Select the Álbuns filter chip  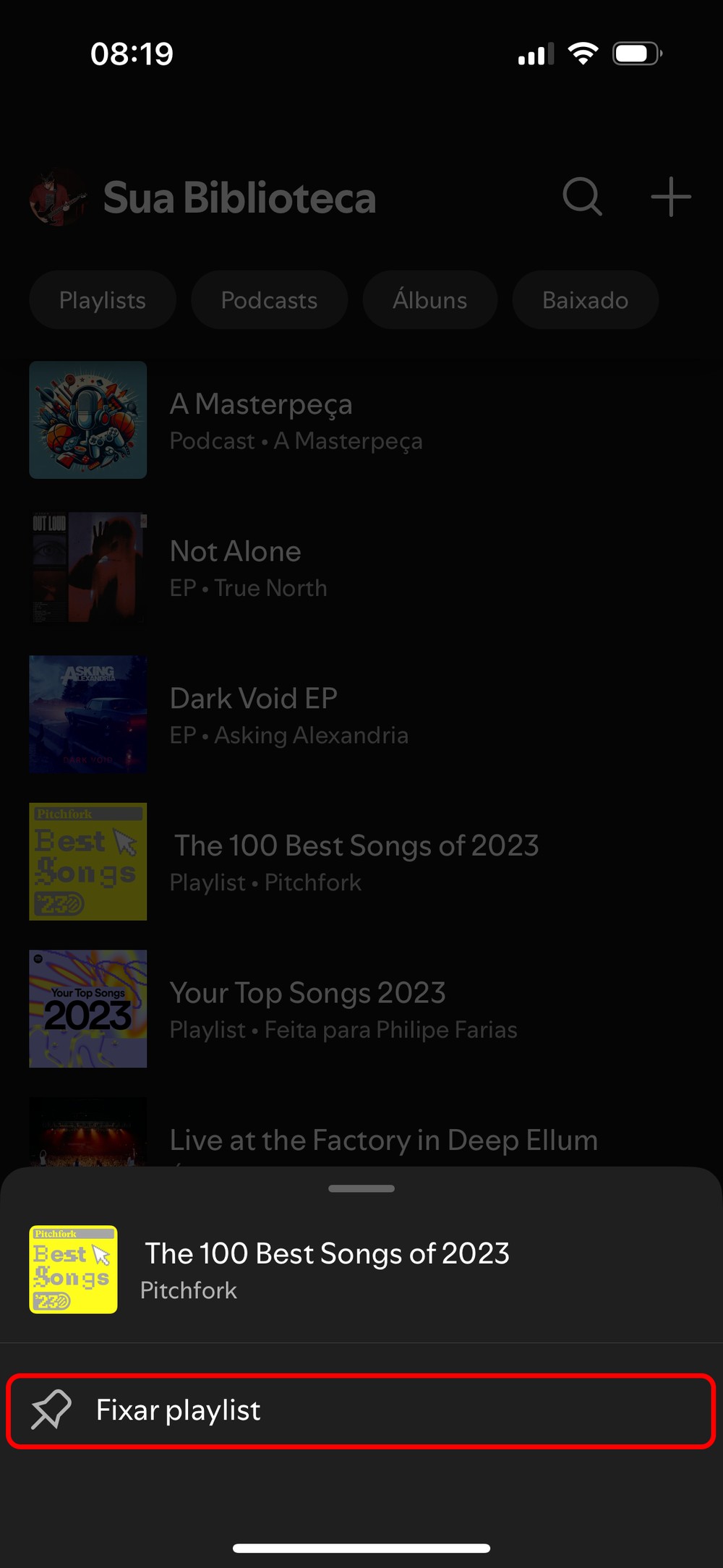click(429, 300)
